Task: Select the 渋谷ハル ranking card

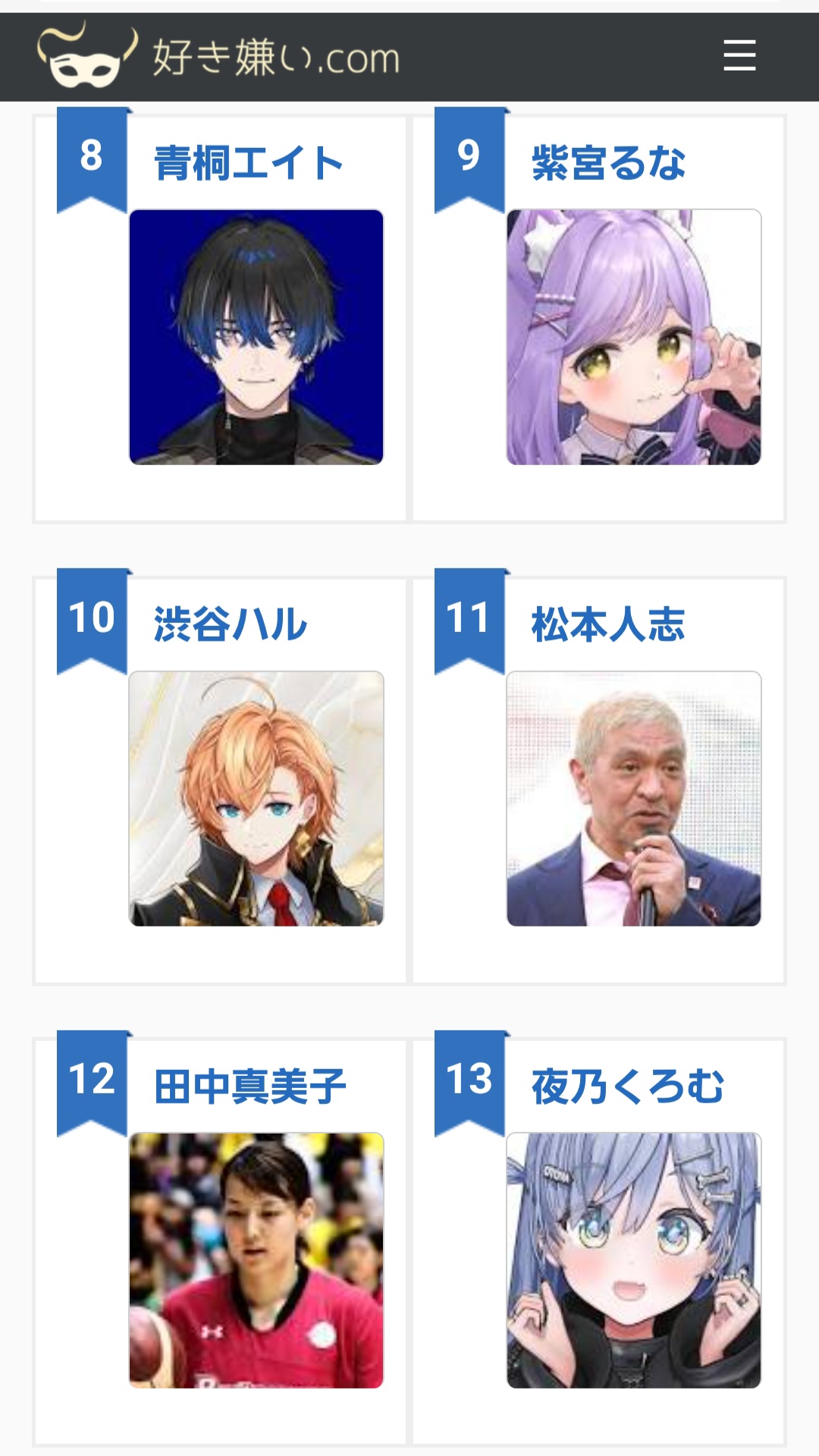Action: (256, 798)
